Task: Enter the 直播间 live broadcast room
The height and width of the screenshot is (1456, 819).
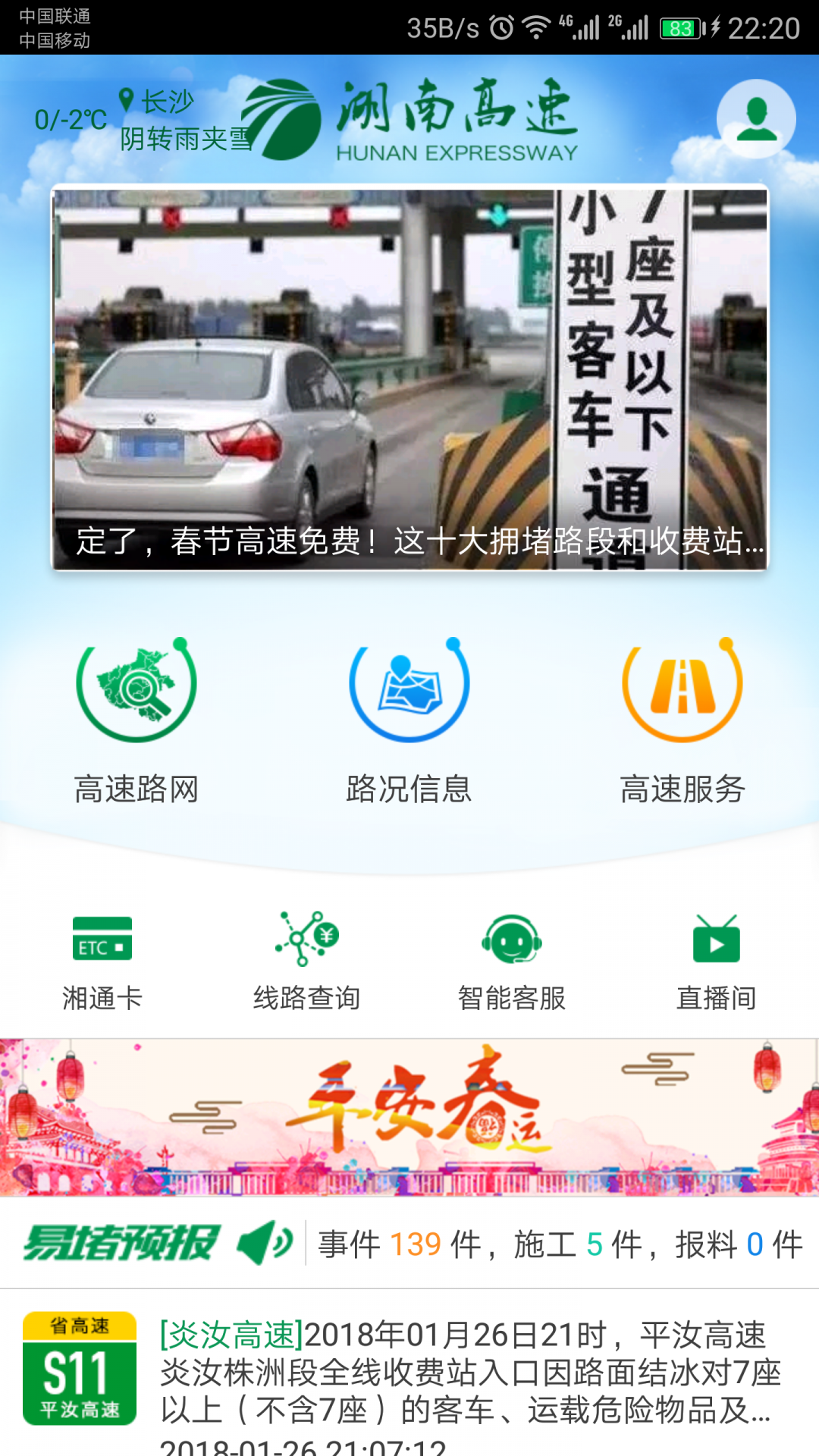Action: tap(716, 958)
